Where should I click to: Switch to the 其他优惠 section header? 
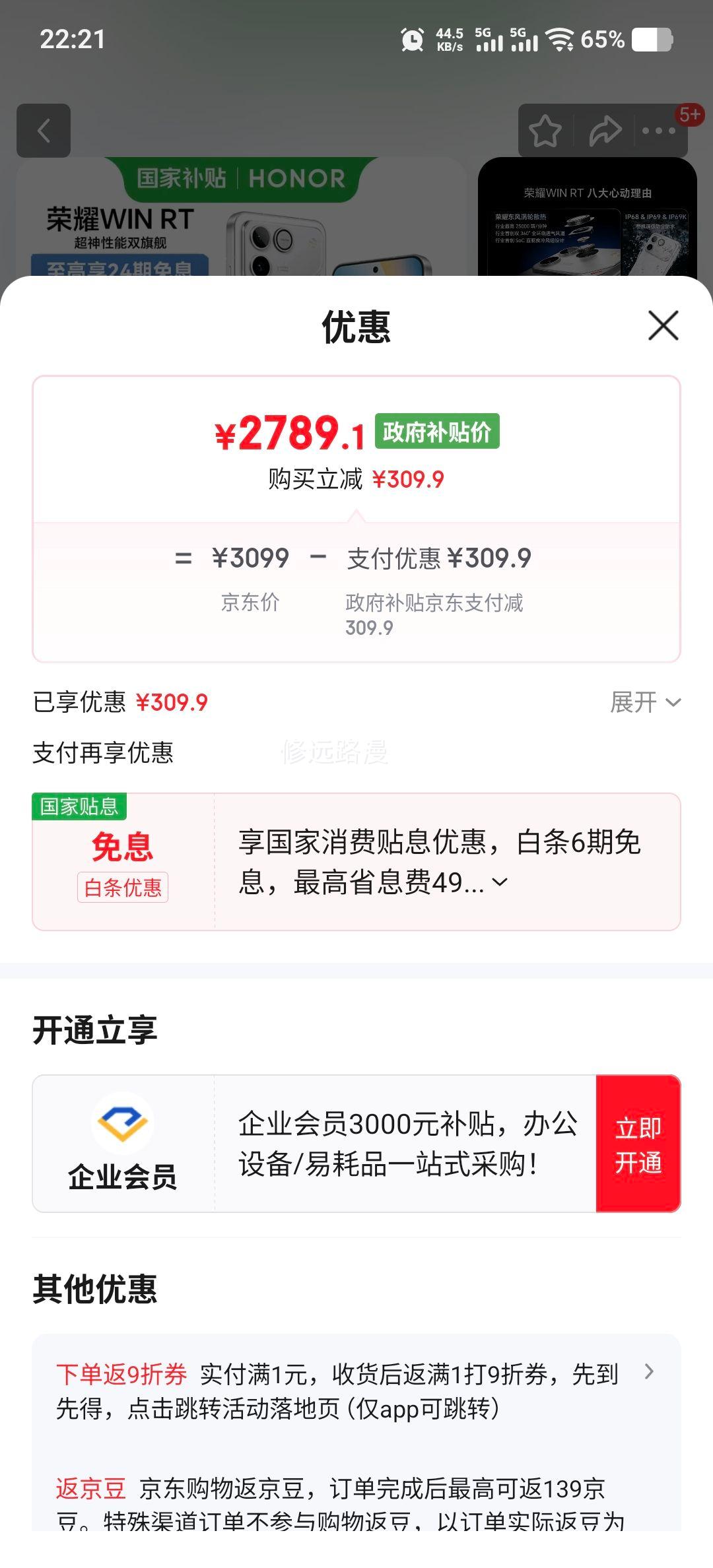pyautogui.click(x=95, y=1291)
